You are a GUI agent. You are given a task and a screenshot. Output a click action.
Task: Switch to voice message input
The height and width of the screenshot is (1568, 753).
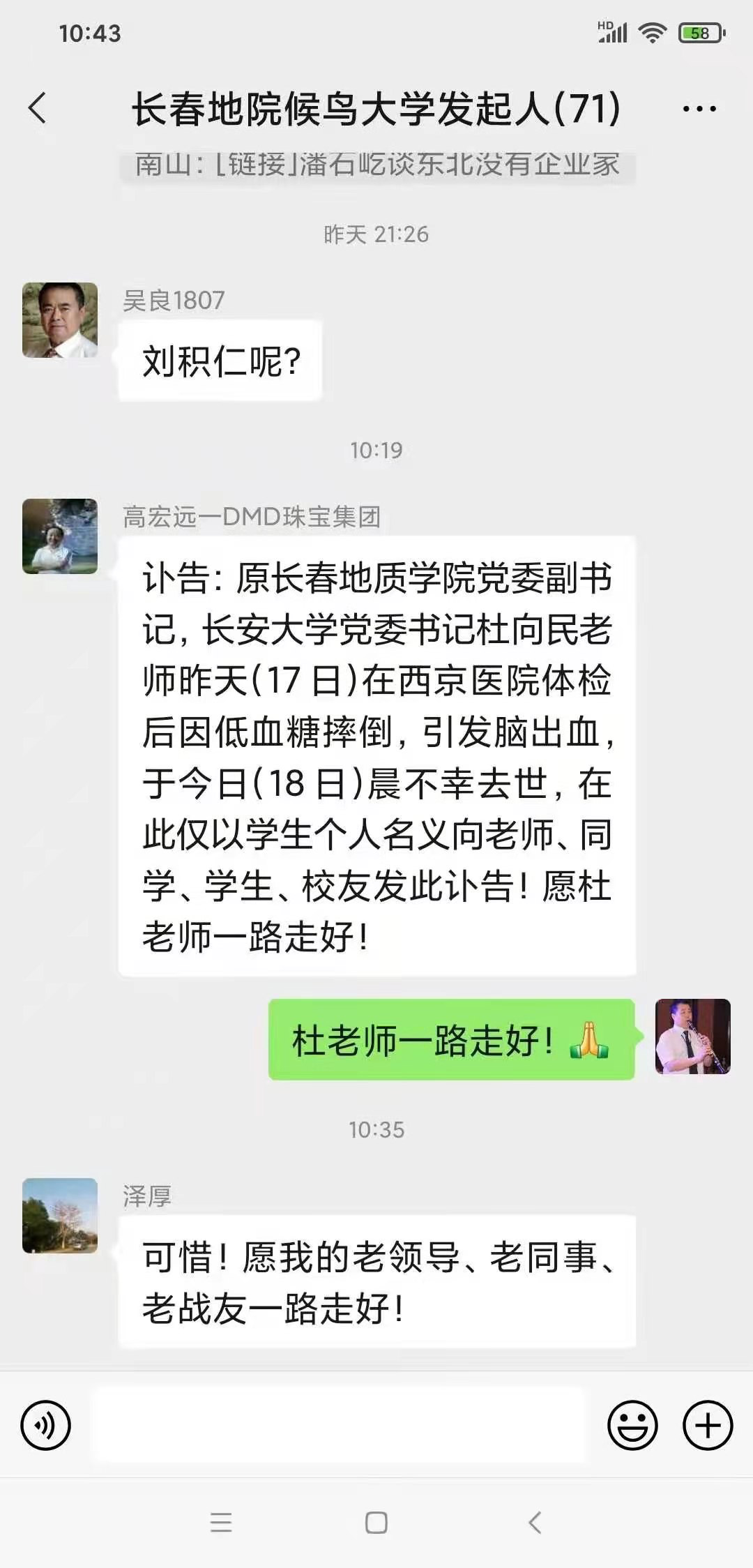pyautogui.click(x=46, y=1425)
